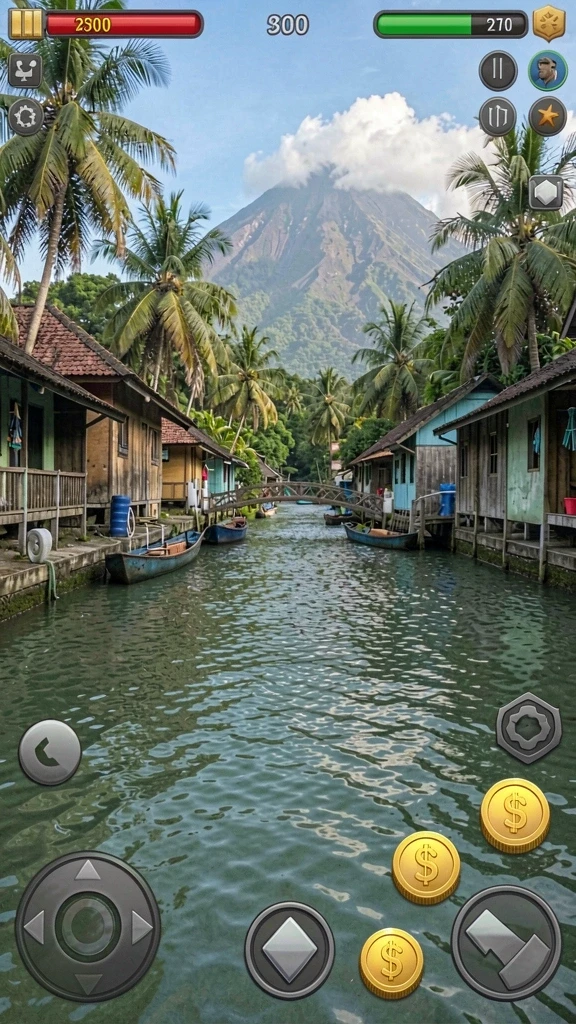Tap the gold hexagon badge

[x=549, y=24]
